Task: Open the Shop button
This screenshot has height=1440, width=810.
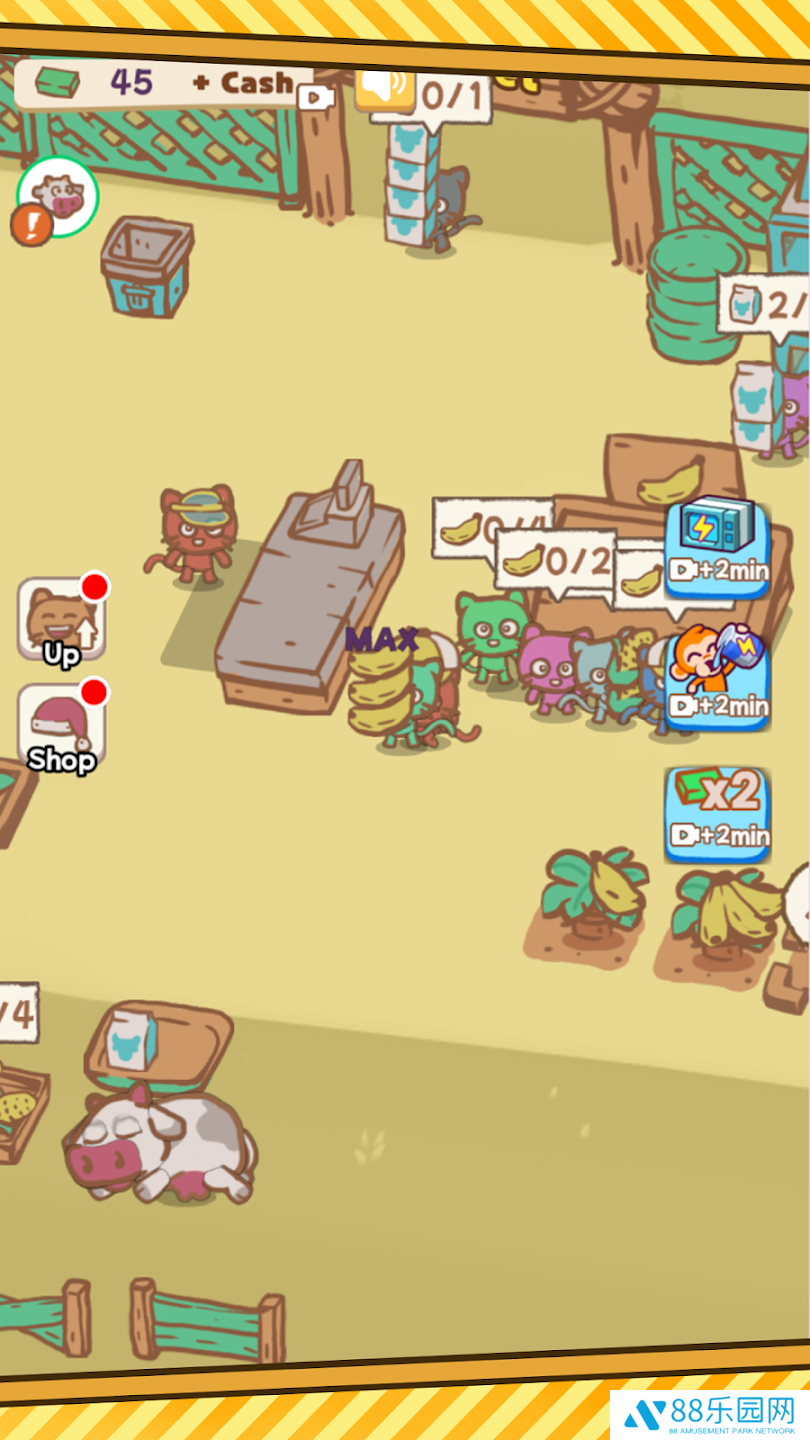Action: coord(62,728)
